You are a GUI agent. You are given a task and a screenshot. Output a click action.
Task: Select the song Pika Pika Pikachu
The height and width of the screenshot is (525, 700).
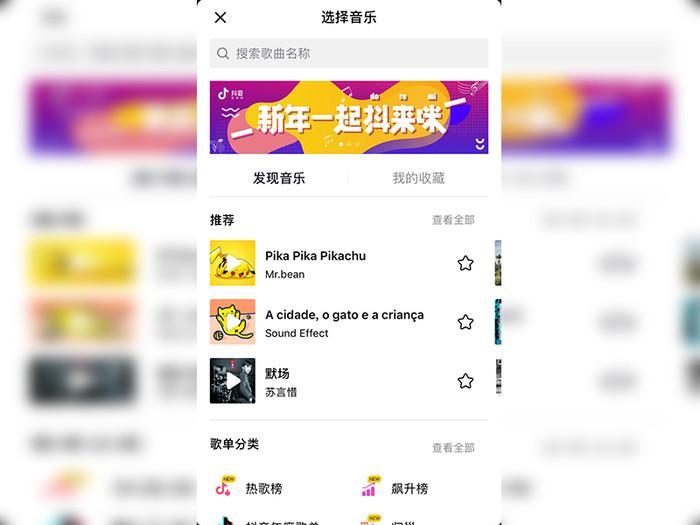point(315,263)
